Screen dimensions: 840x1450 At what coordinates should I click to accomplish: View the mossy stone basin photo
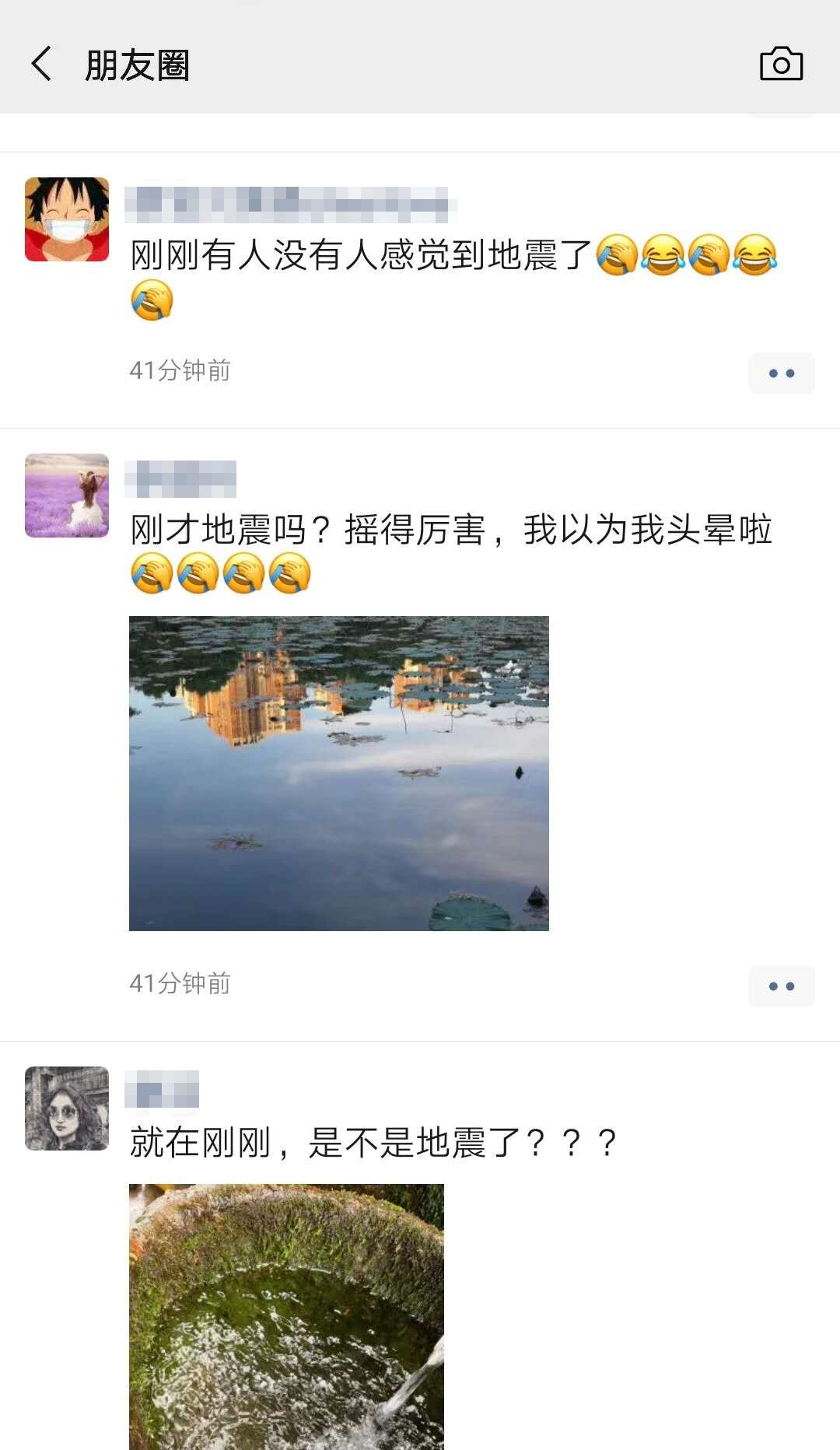[x=286, y=1315]
